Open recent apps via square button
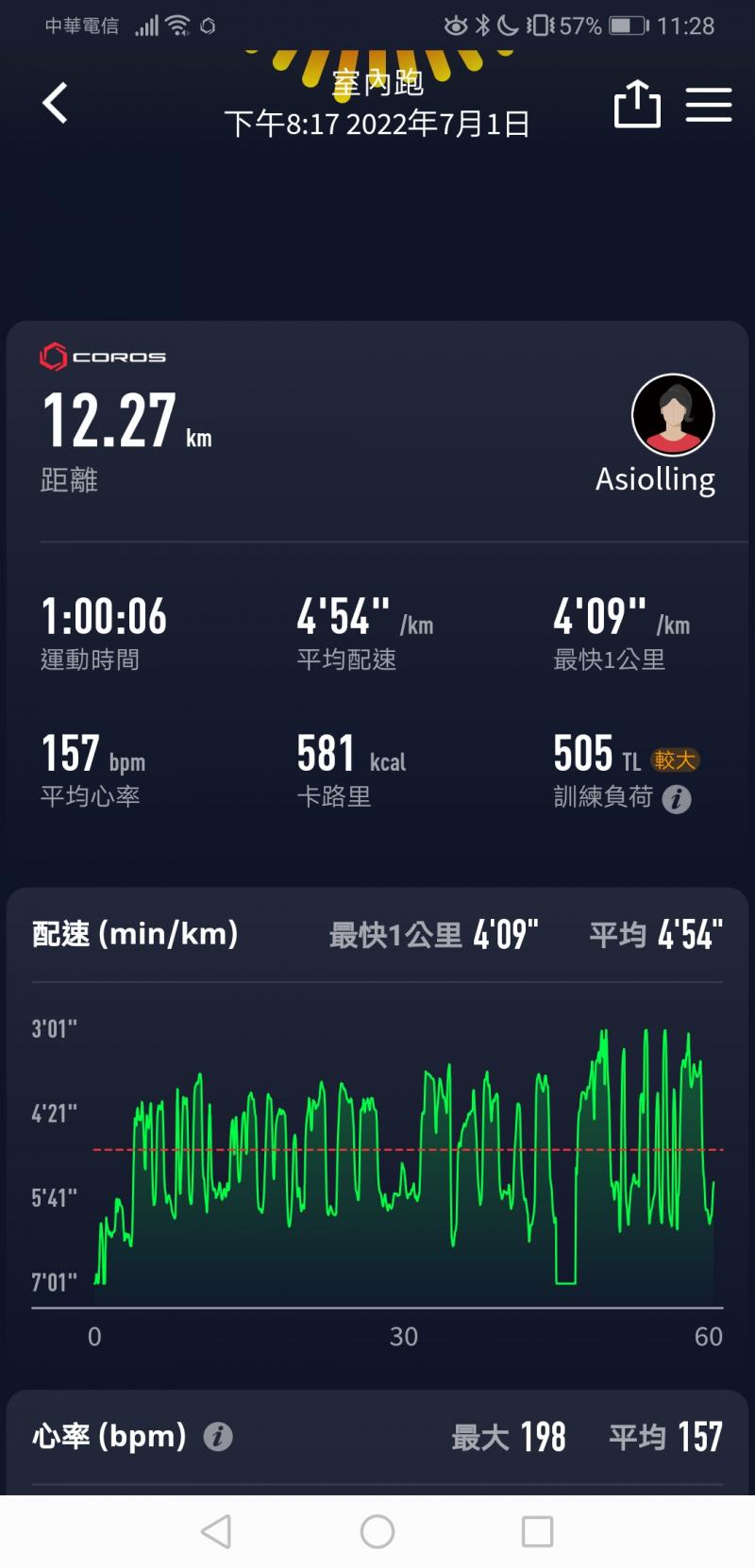The height and width of the screenshot is (1568, 755). pos(537,1531)
